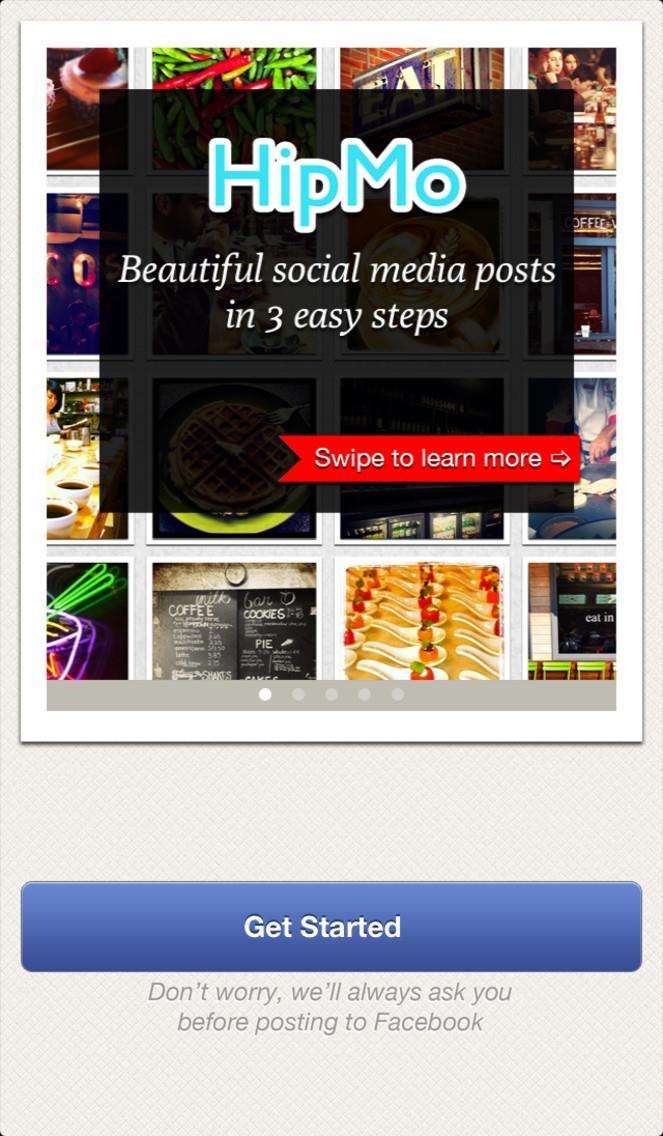This screenshot has width=663, height=1136.
Task: Tap the Get Started button
Action: (x=330, y=926)
